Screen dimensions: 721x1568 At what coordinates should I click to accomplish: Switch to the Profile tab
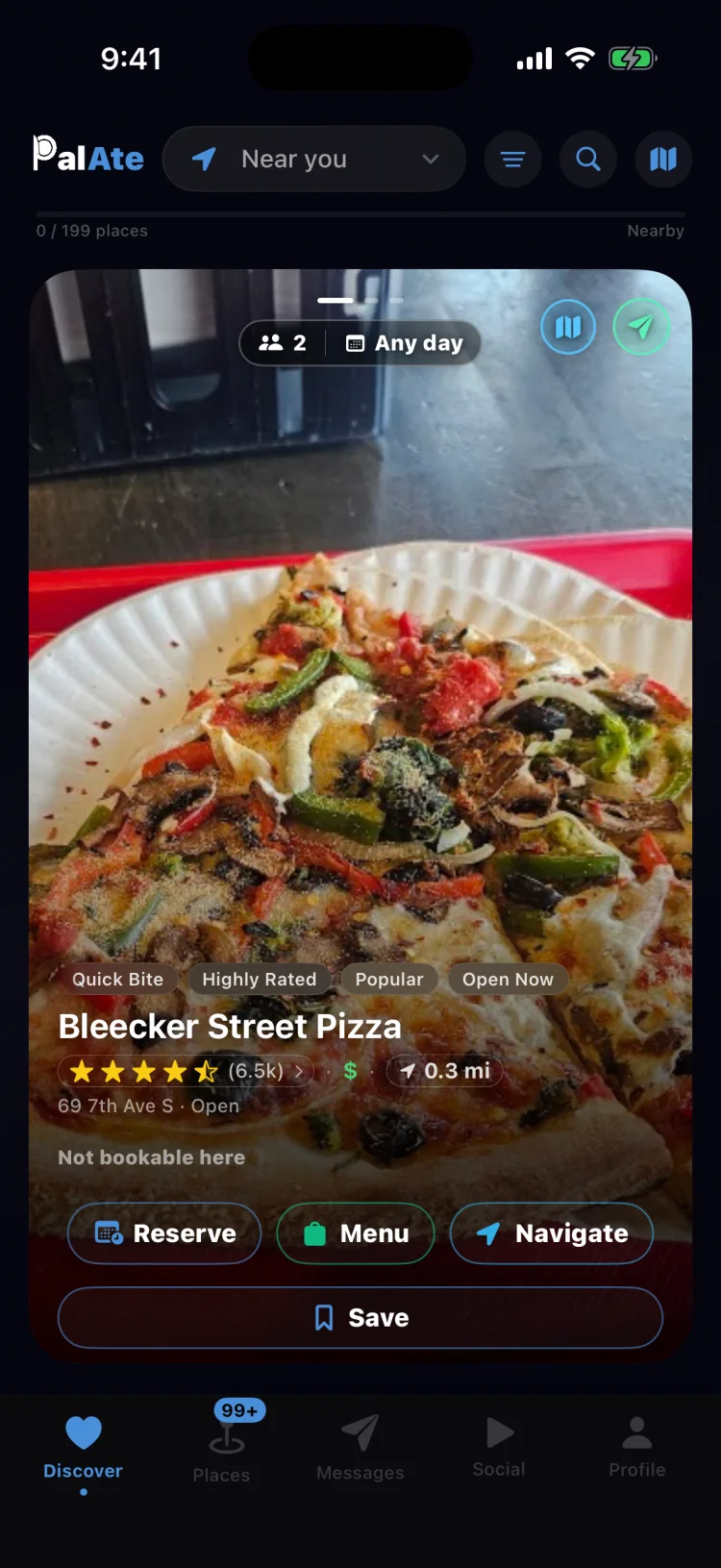point(637,1447)
